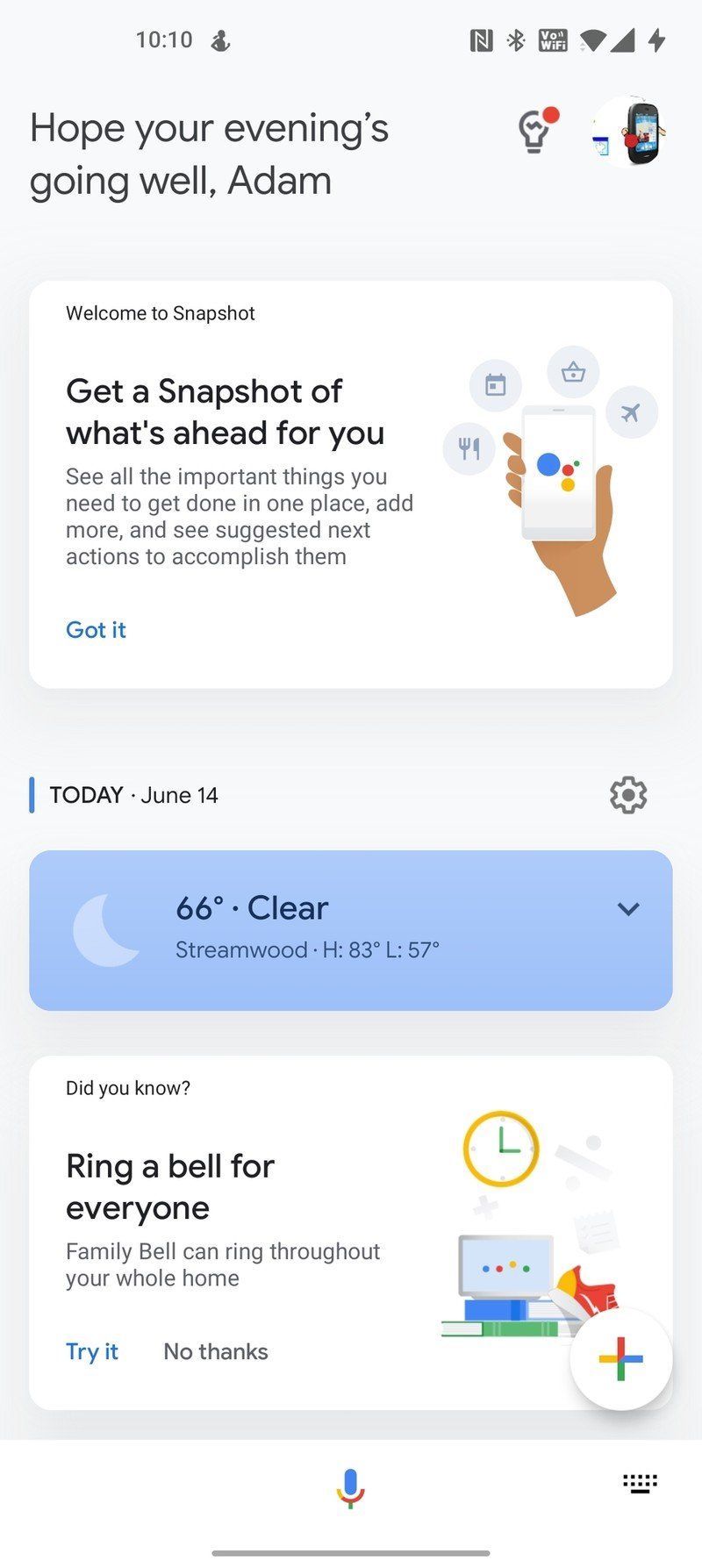Tap the Ring a bell for everyone heading
702x1568 pixels.
click(x=169, y=1186)
